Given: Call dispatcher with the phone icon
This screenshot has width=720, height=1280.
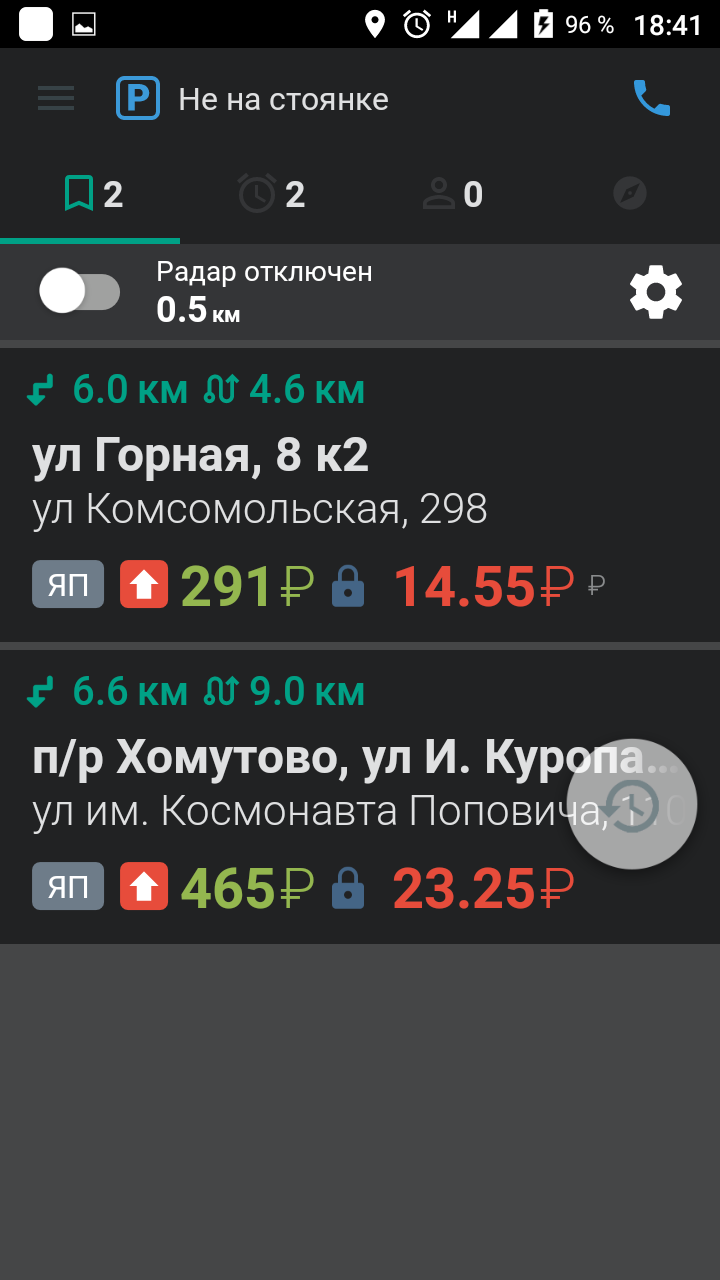Looking at the screenshot, I should pyautogui.click(x=651, y=98).
